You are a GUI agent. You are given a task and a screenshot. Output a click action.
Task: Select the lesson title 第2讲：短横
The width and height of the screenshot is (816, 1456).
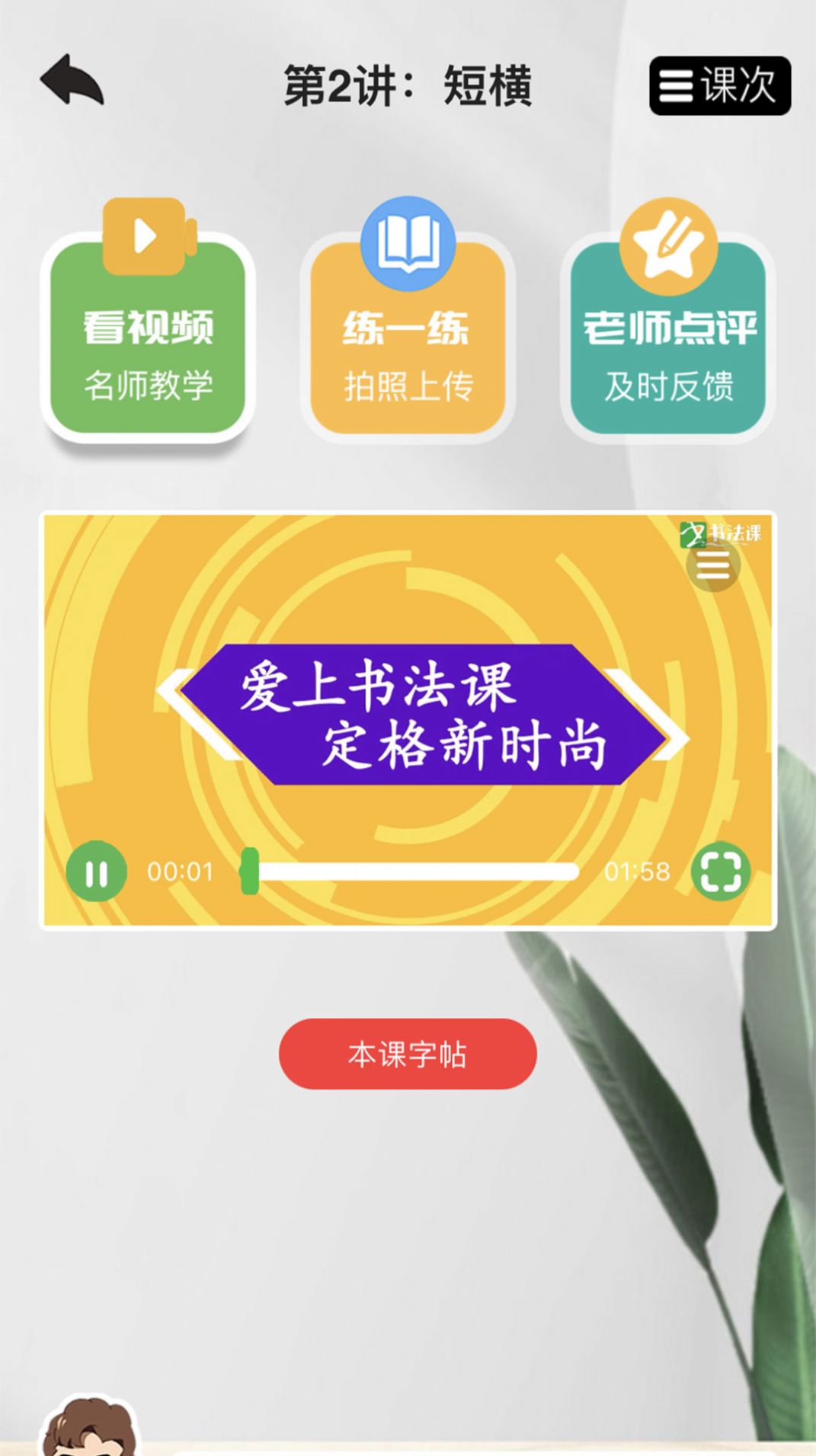tap(408, 84)
